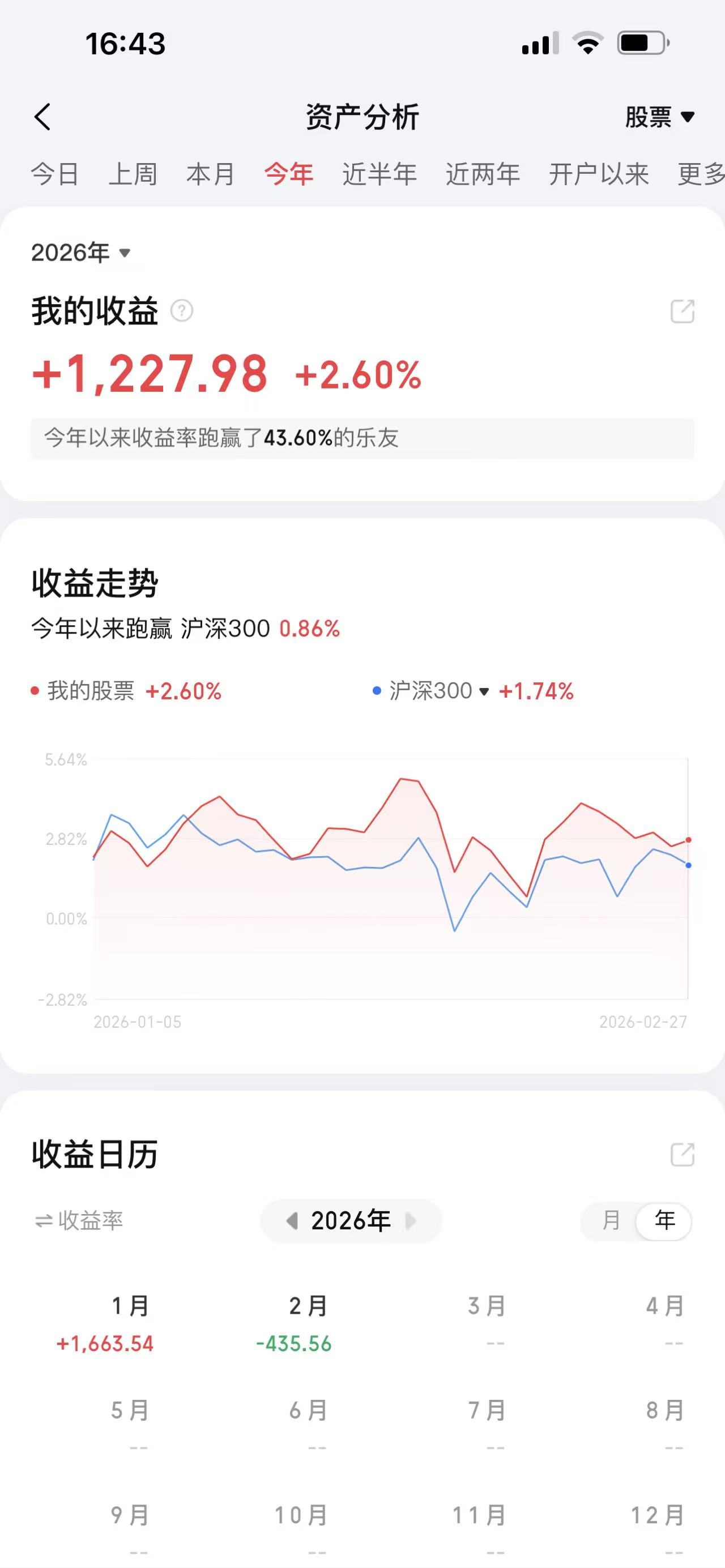The image size is (725, 1568).
Task: Share the 我的收益 earnings card
Action: pyautogui.click(x=684, y=310)
